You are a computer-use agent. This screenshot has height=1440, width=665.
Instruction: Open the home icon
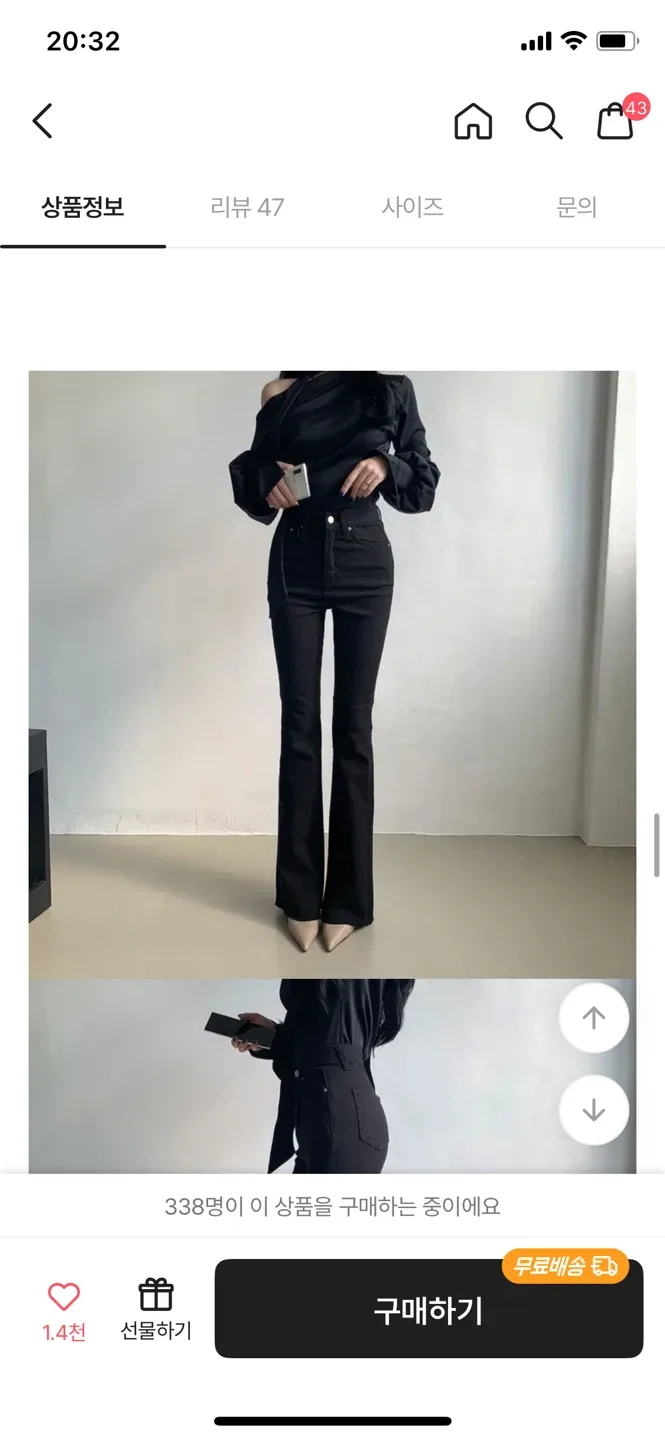473,121
